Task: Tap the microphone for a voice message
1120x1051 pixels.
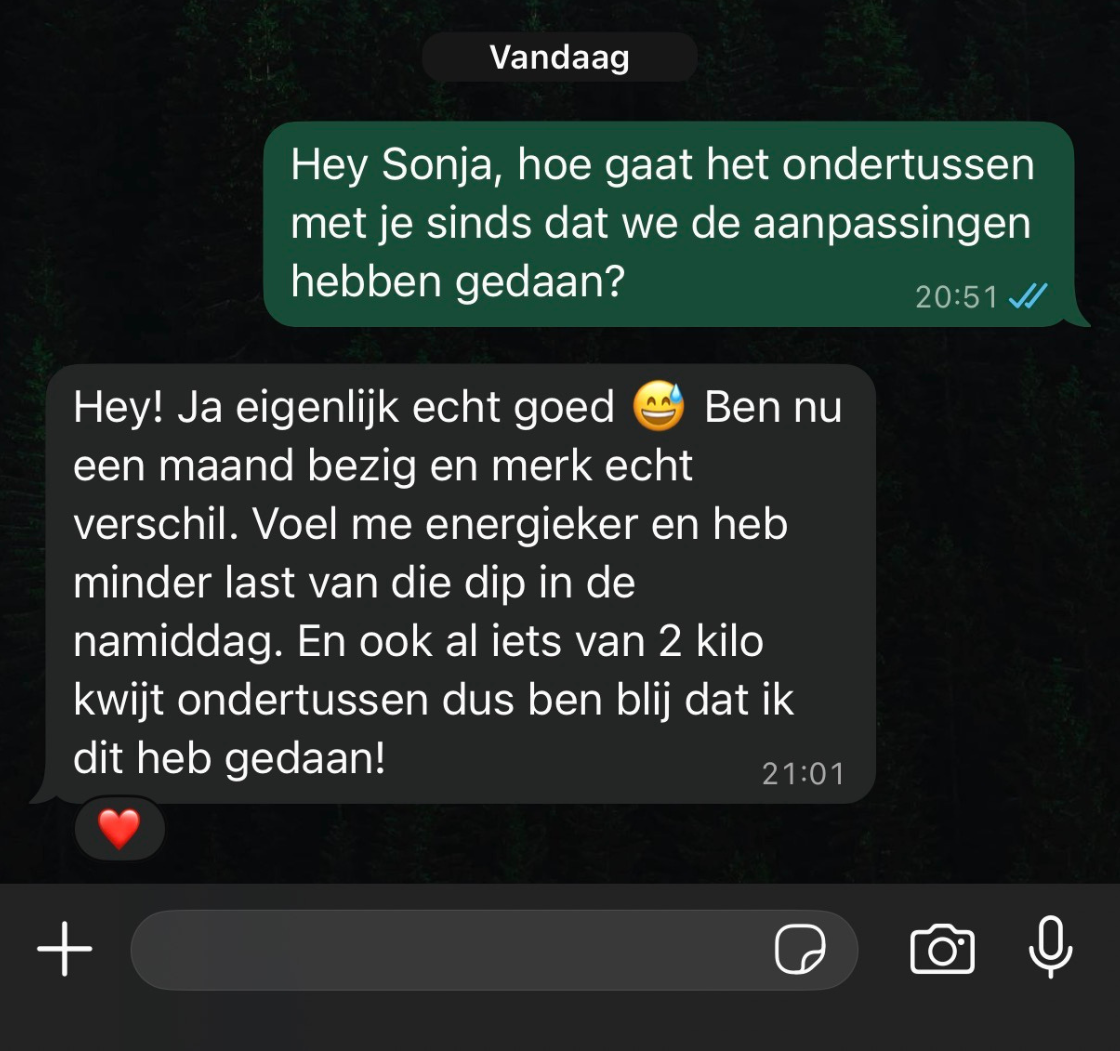Action: [x=1050, y=947]
